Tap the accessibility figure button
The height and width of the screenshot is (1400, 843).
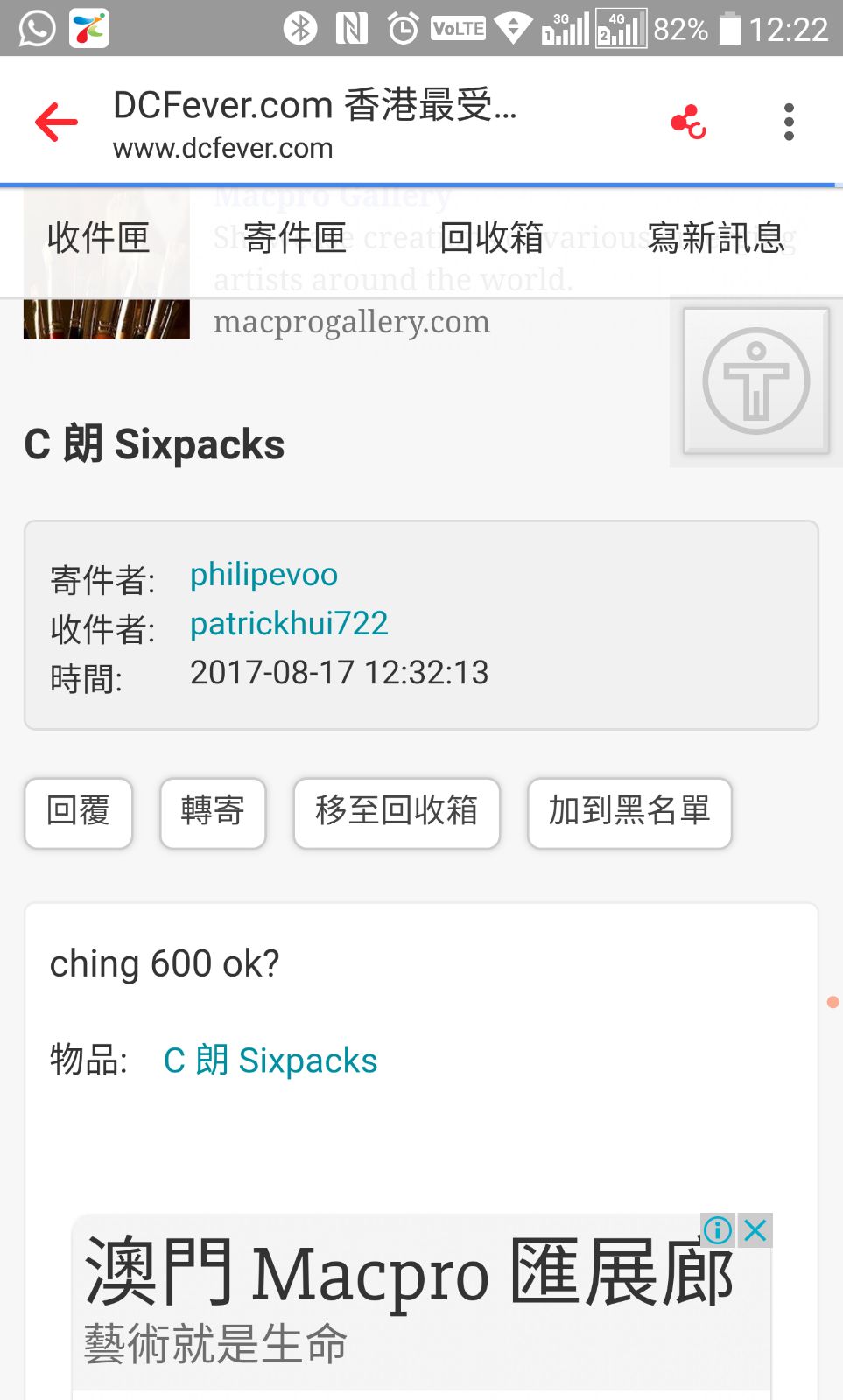(756, 381)
